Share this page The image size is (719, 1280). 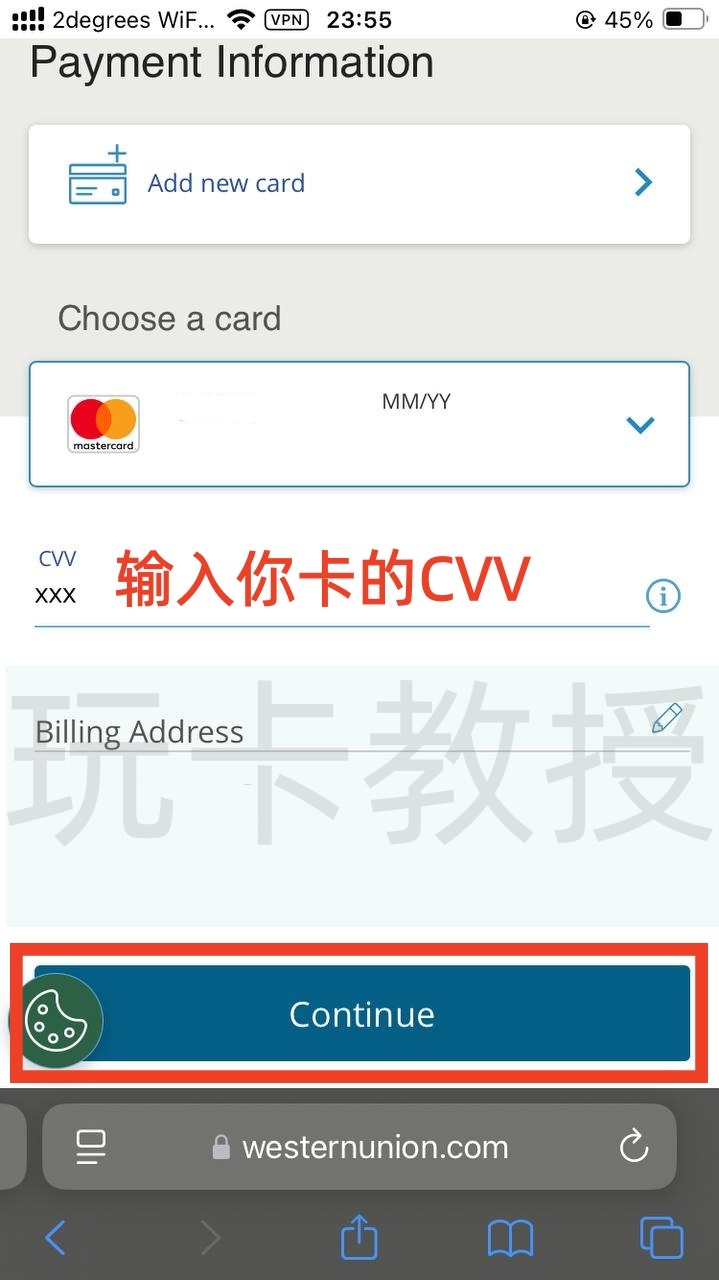[x=359, y=1239]
